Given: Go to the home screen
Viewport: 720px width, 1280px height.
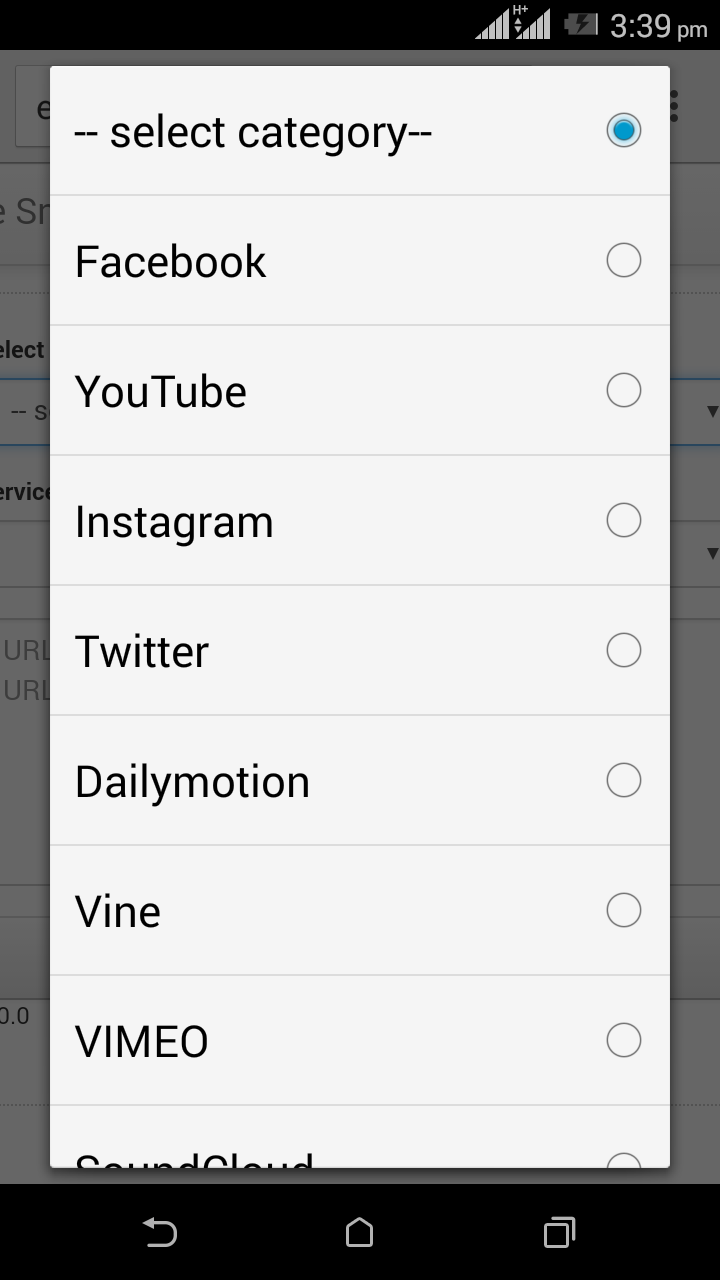Looking at the screenshot, I should [x=360, y=1232].
